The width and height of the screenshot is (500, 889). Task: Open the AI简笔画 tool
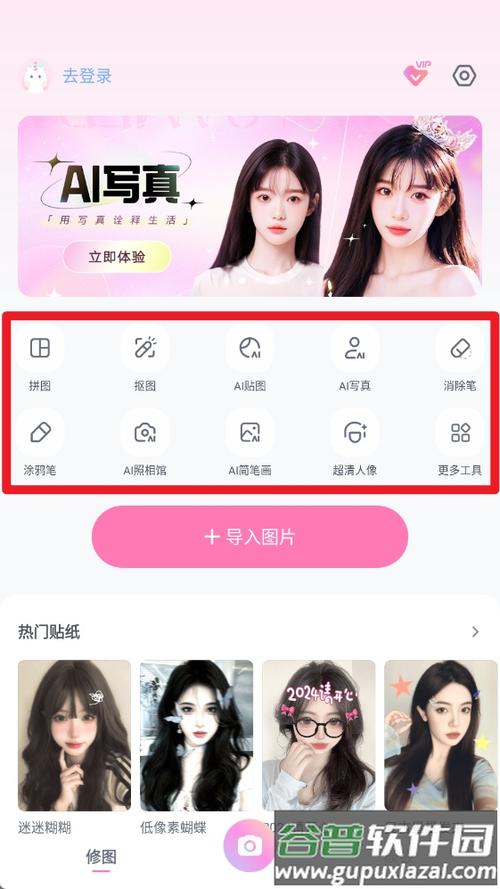pos(250,443)
